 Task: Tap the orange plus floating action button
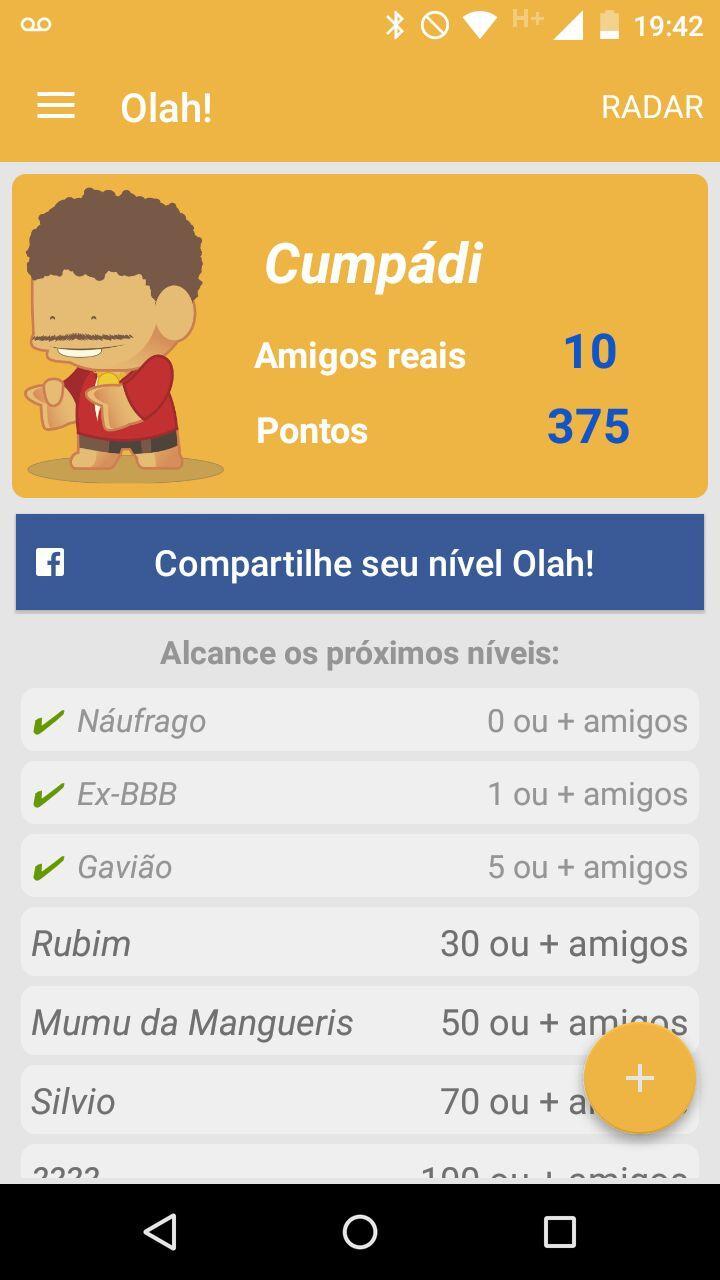point(639,1078)
